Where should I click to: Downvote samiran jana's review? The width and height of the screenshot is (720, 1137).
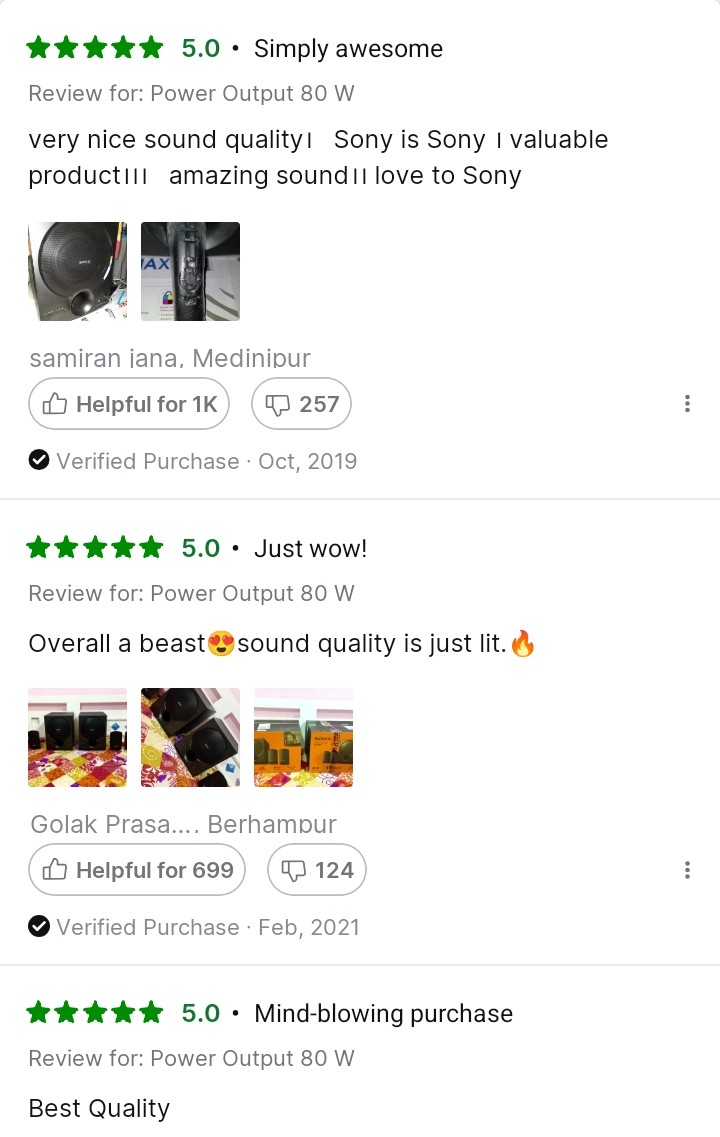pyautogui.click(x=301, y=404)
